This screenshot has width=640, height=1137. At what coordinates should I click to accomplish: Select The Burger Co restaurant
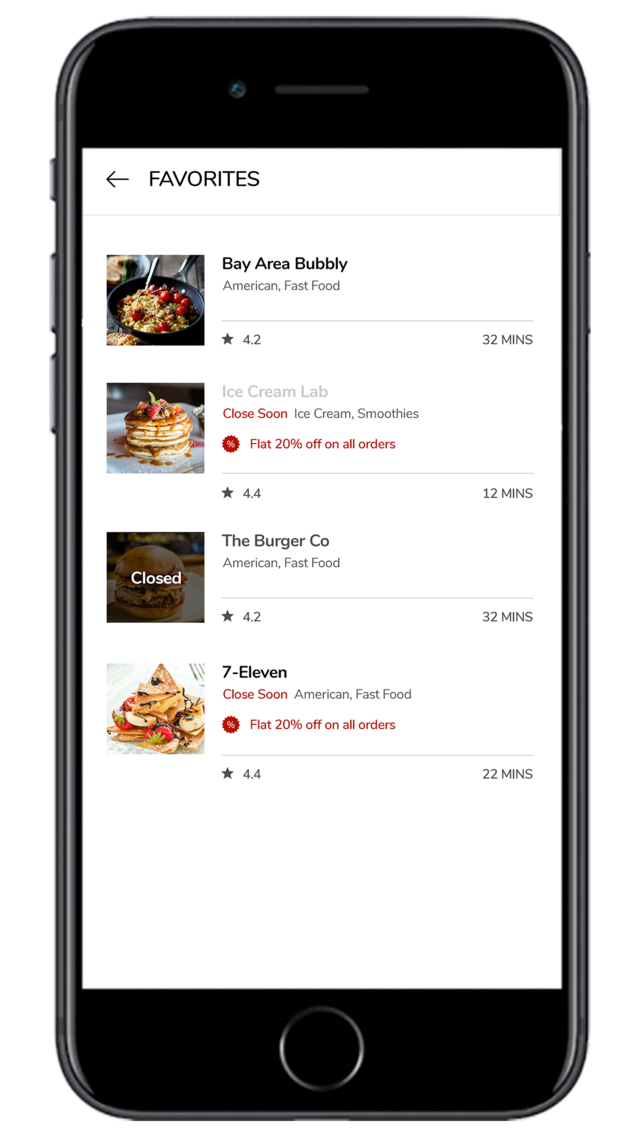coord(320,578)
